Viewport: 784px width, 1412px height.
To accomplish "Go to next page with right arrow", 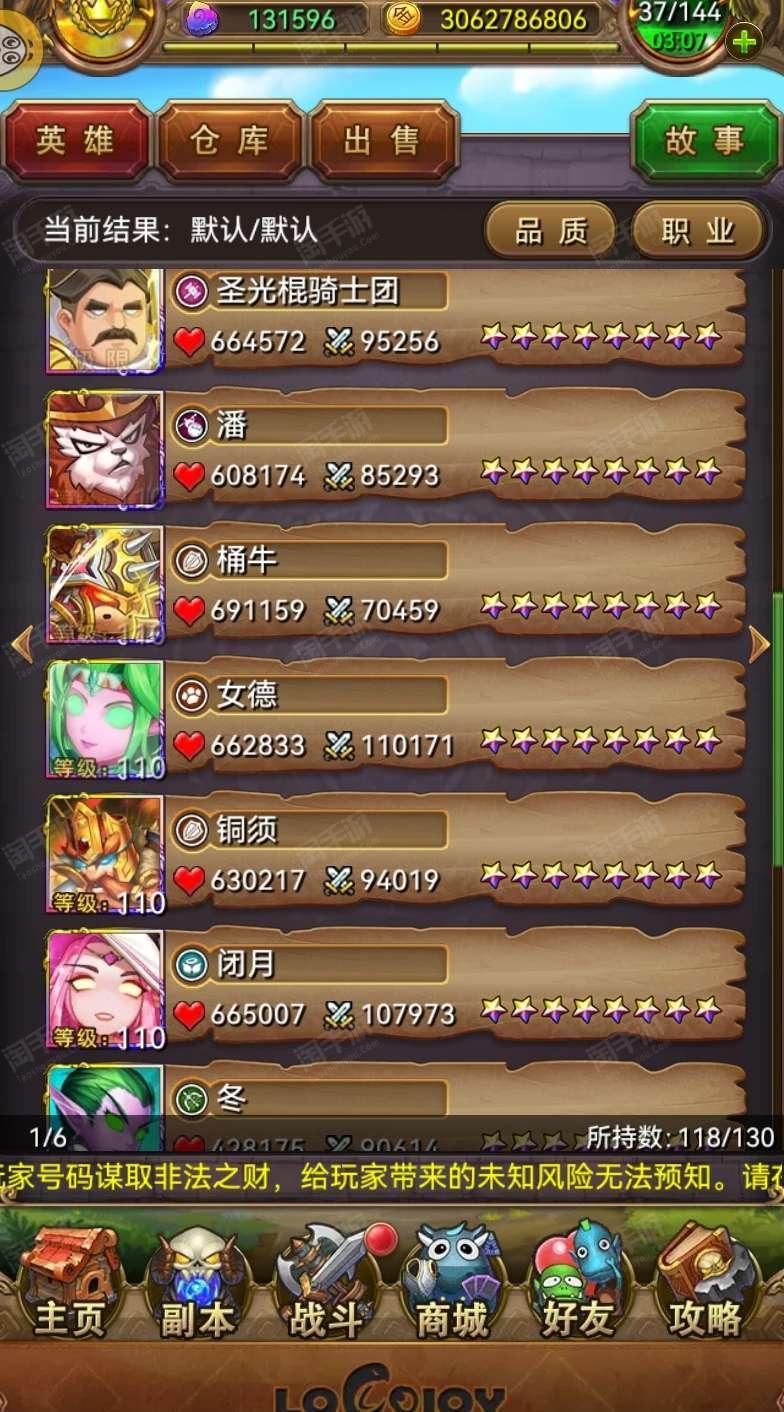I will [x=760, y=645].
